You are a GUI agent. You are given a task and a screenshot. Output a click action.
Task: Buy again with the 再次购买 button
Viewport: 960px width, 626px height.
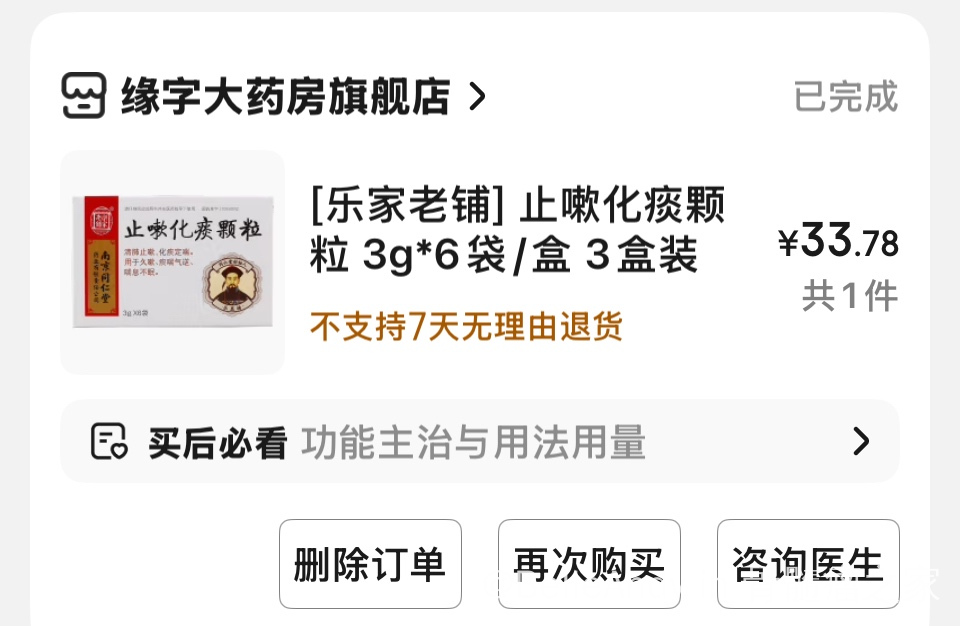(x=589, y=564)
